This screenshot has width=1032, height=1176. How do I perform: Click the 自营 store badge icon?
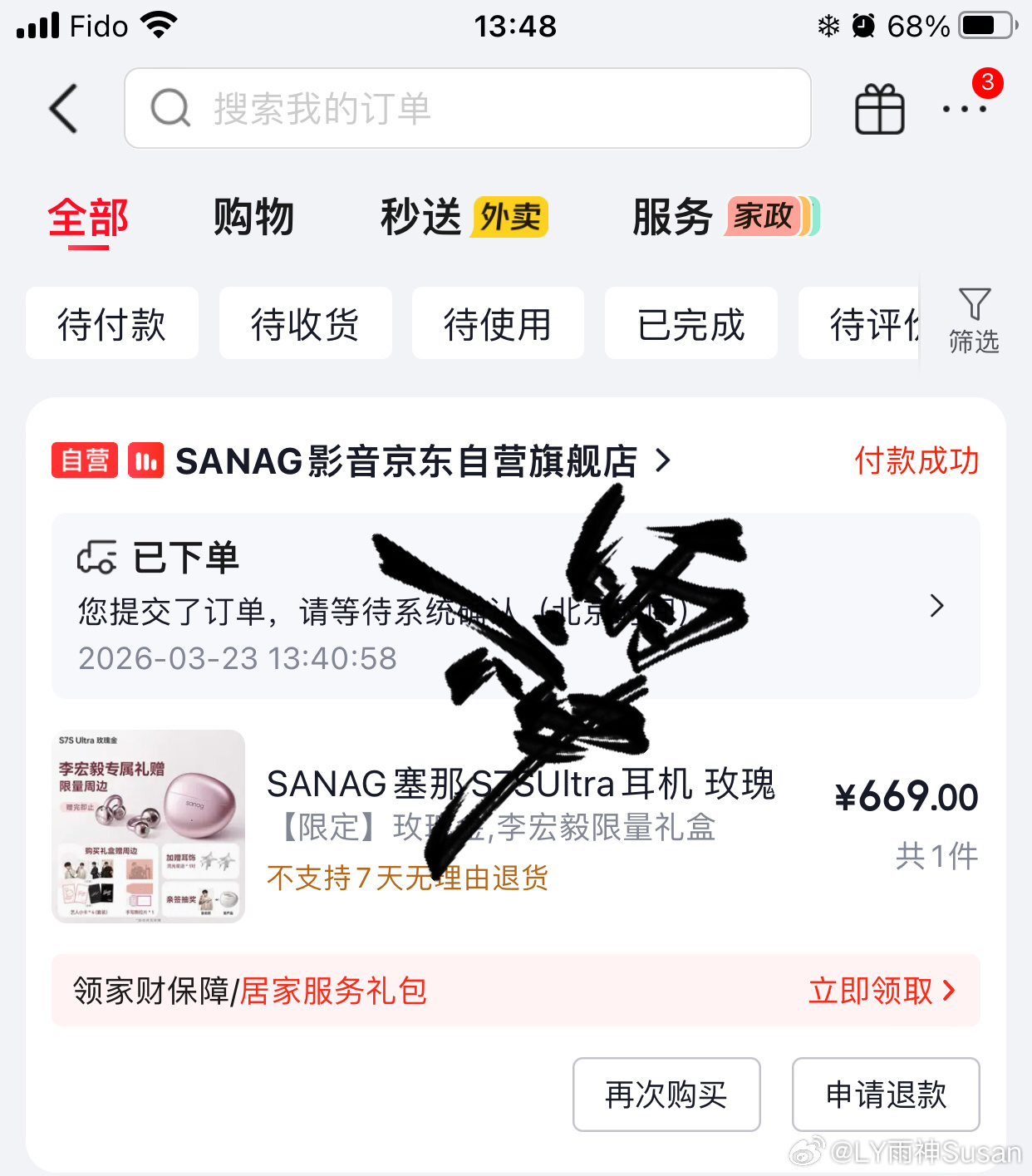[84, 460]
